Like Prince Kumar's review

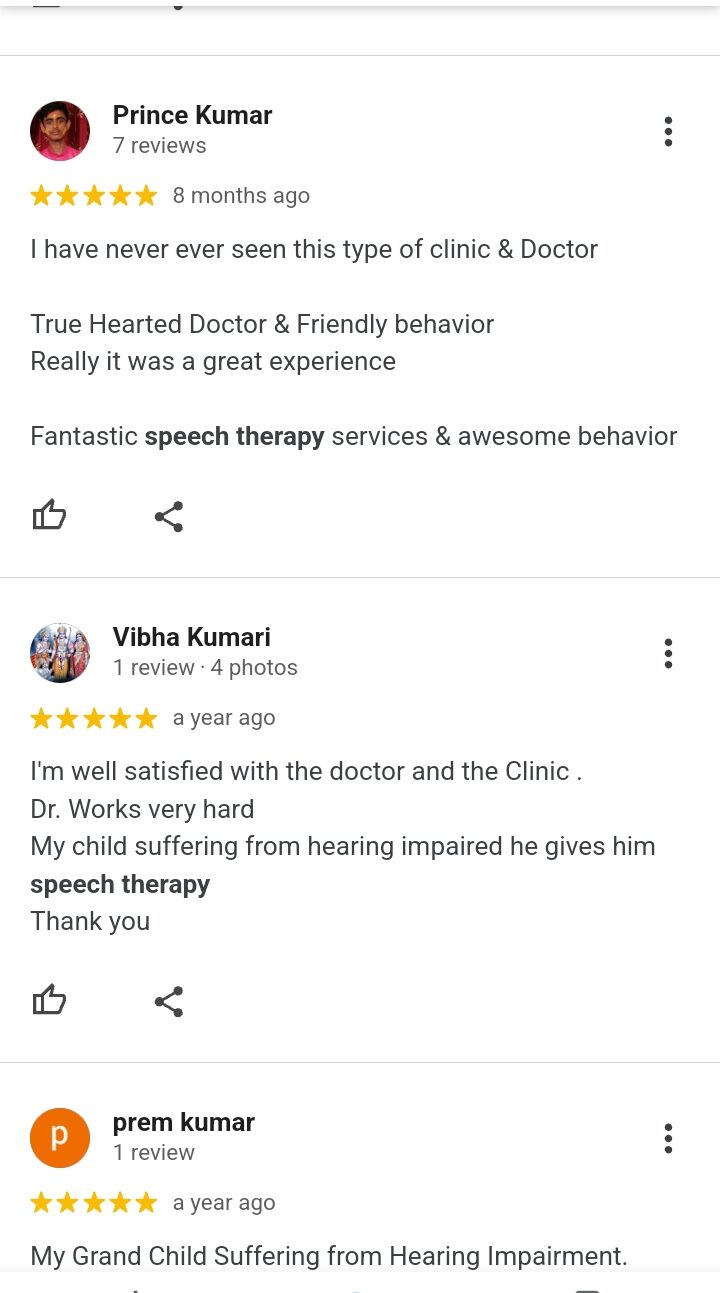pyautogui.click(x=49, y=516)
